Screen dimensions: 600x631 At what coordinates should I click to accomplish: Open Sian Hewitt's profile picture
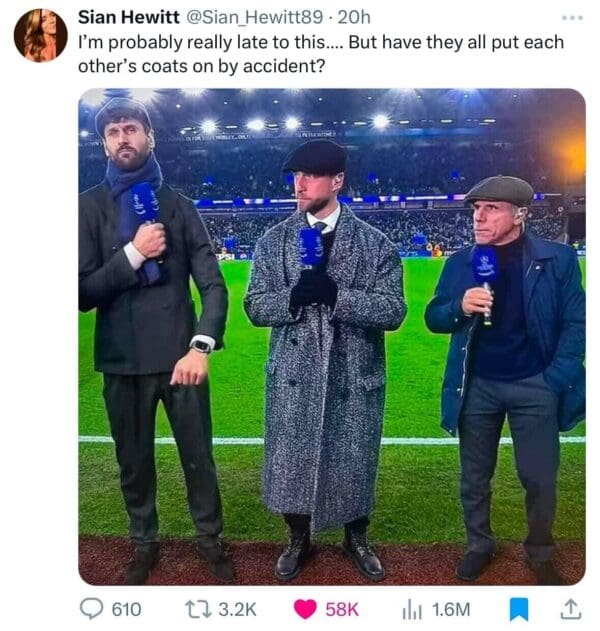40,35
